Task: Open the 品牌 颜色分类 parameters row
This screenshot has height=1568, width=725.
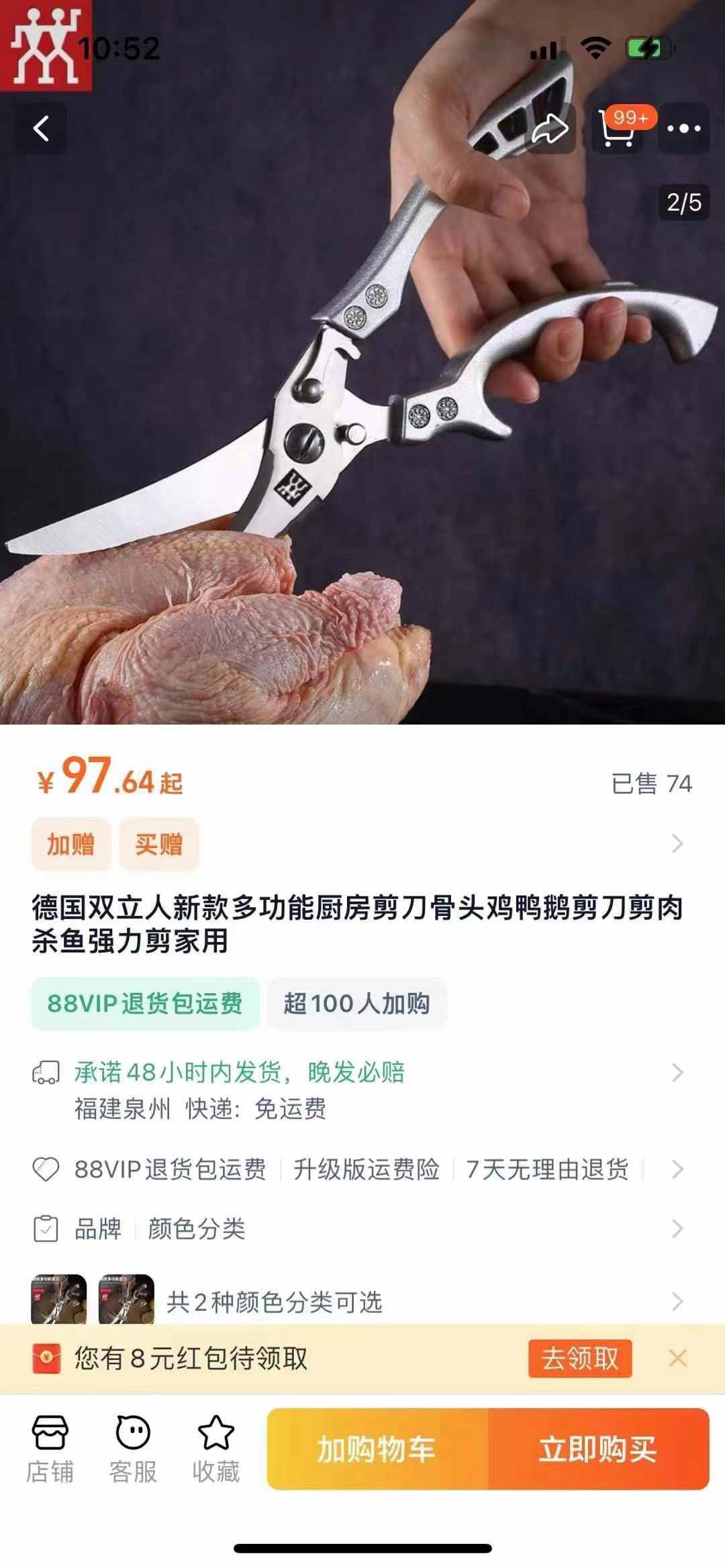Action: [x=362, y=1229]
